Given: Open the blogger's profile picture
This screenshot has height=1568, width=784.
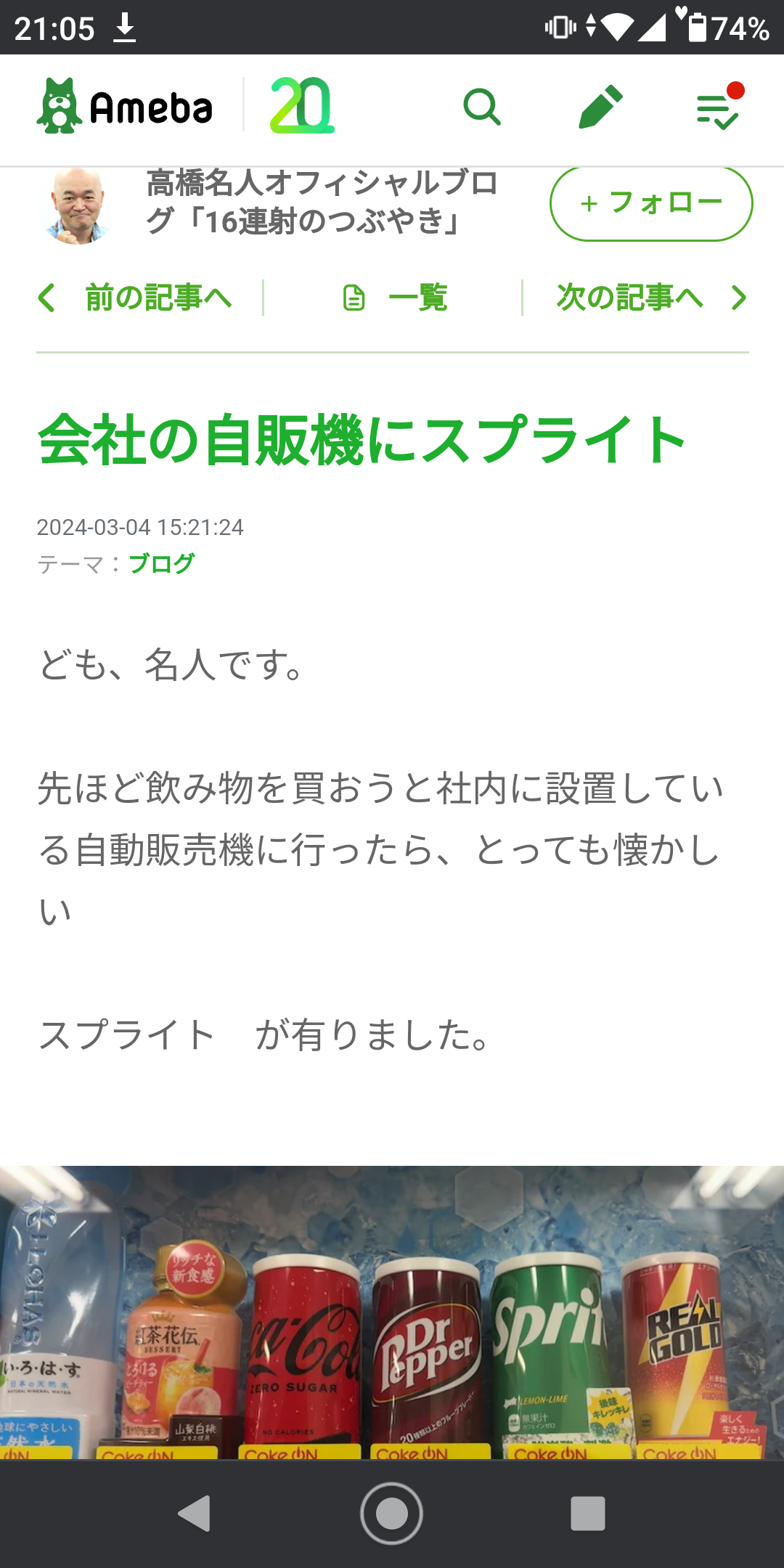Looking at the screenshot, I should point(77,205).
